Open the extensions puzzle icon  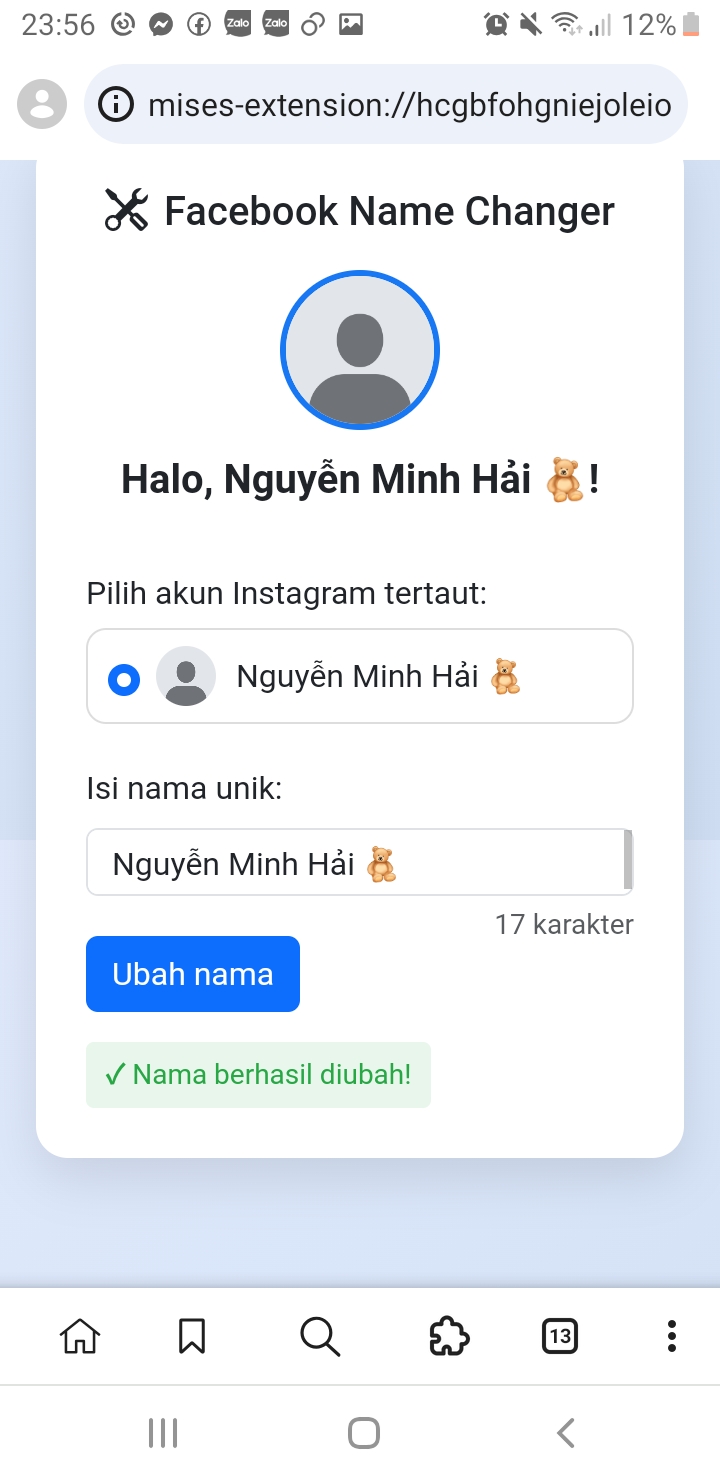(x=448, y=1336)
